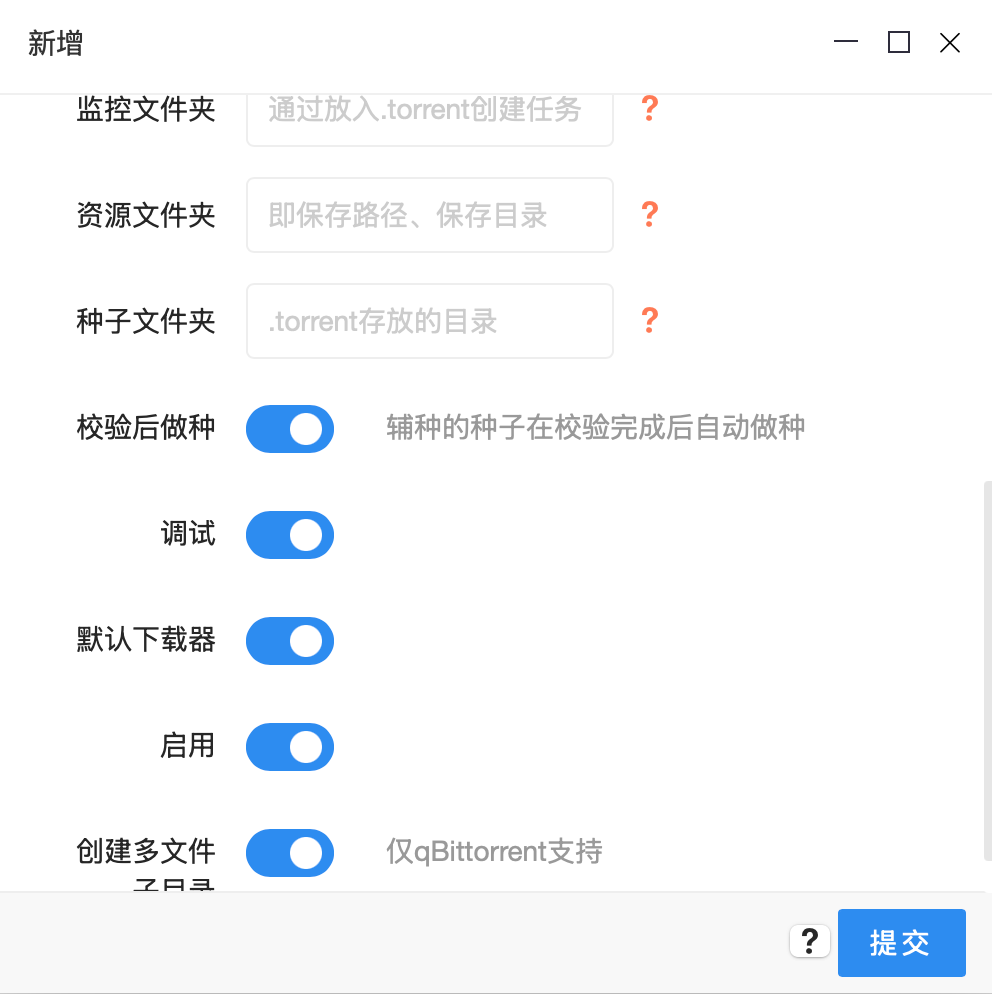The width and height of the screenshot is (992, 994).
Task: Maximize the 新增 window
Action: [x=898, y=43]
